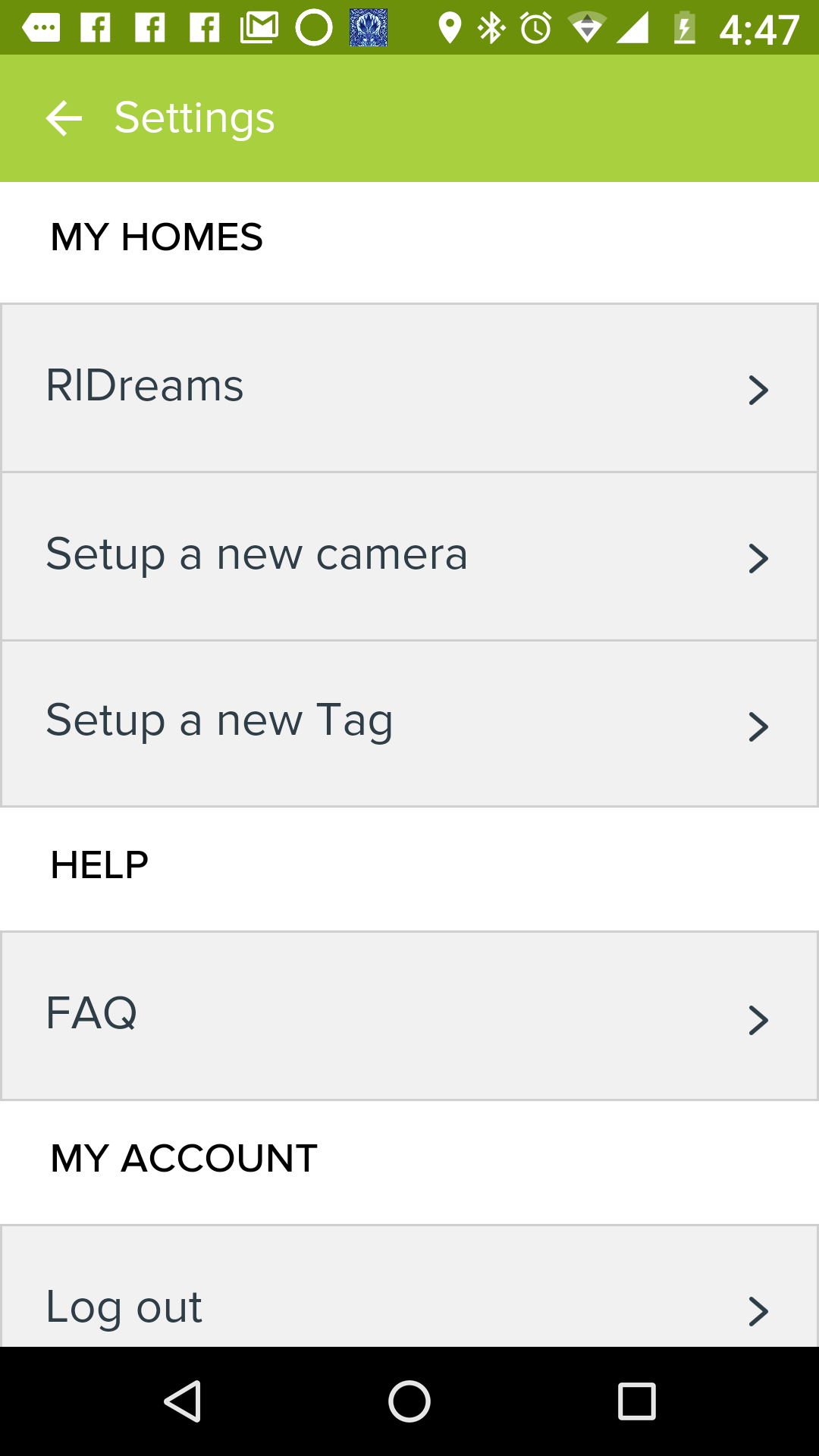Start Setup a new Tag
Viewport: 819px width, 1456px height.
coord(409,723)
